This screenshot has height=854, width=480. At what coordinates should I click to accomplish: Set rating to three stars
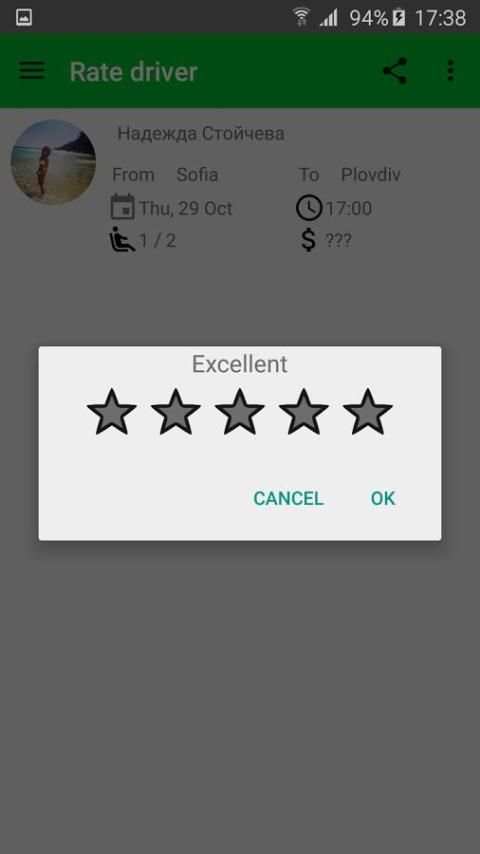click(240, 412)
